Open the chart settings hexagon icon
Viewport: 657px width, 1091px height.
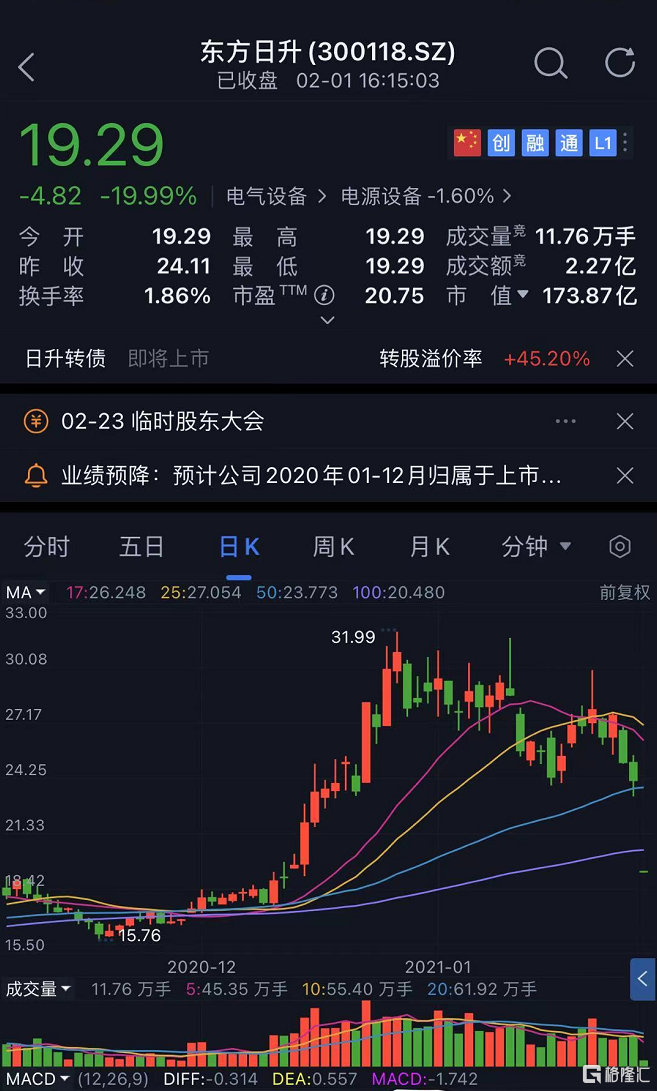tap(619, 547)
